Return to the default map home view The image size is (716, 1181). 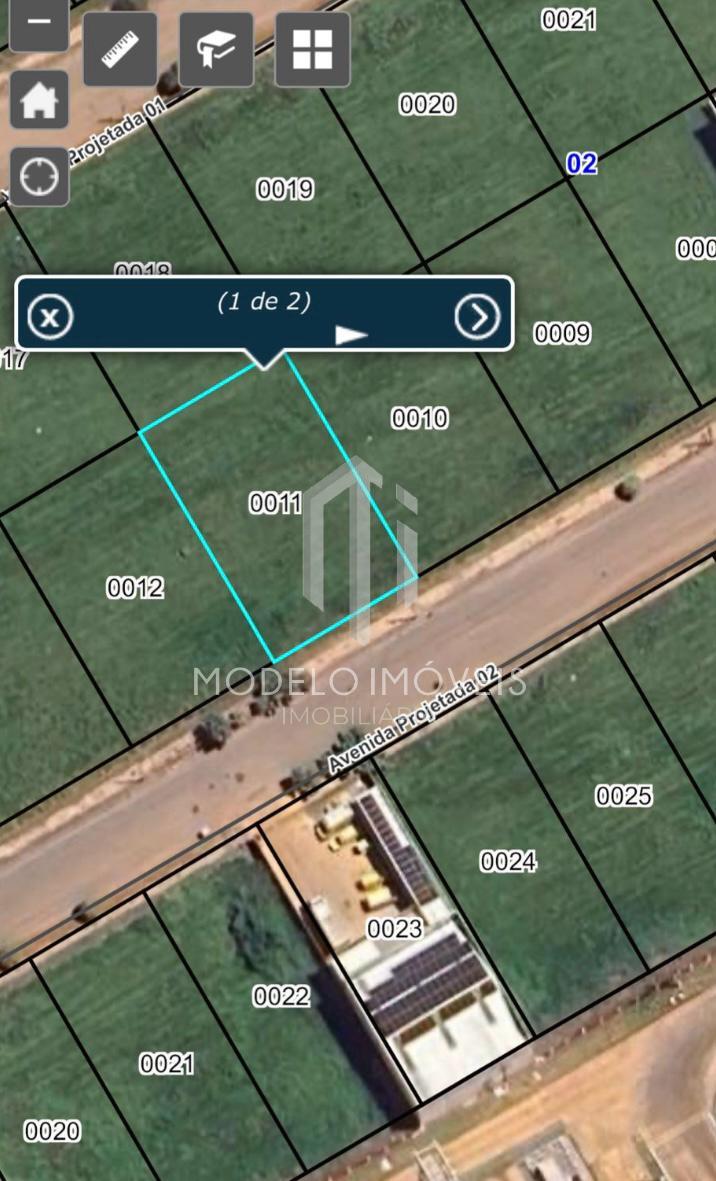click(x=39, y=99)
